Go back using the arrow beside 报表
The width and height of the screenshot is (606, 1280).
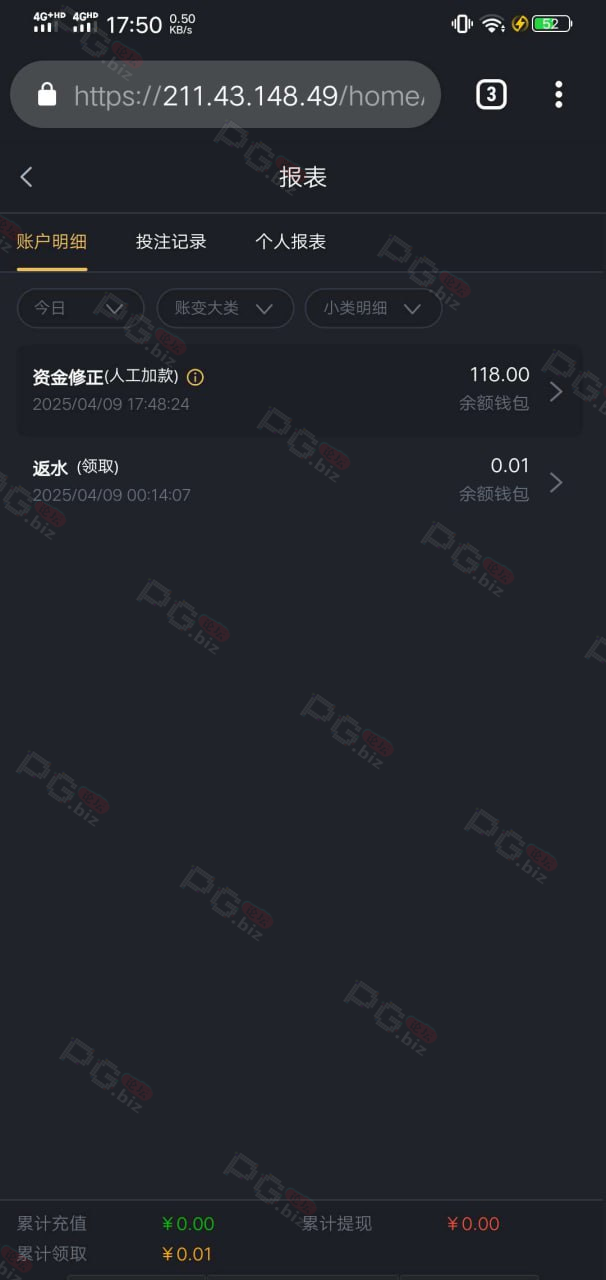click(x=27, y=177)
